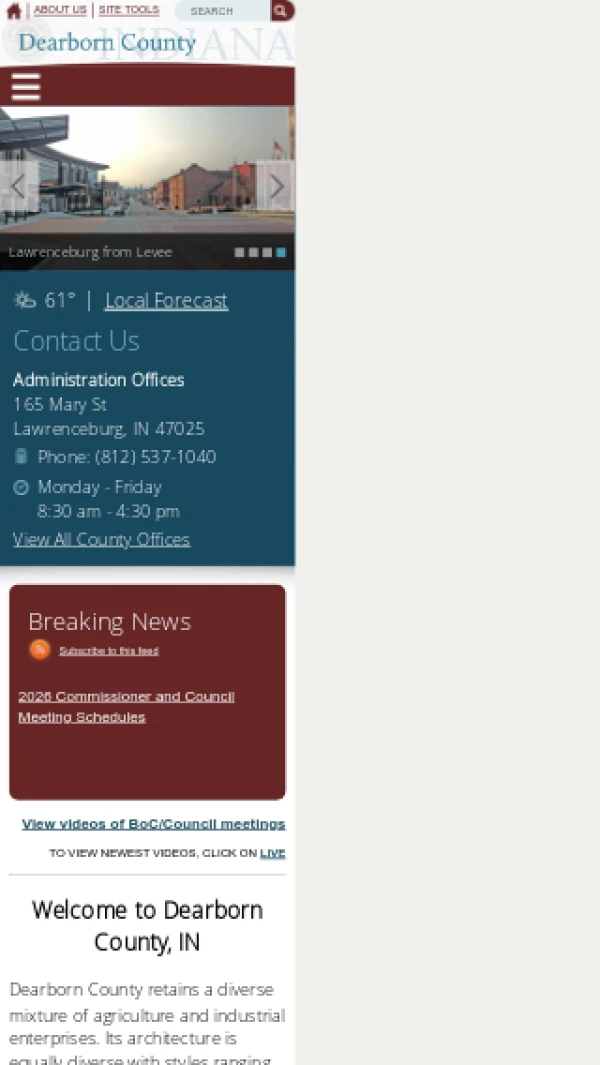Tap the search text field
This screenshot has height=1065, width=600.
222,11
